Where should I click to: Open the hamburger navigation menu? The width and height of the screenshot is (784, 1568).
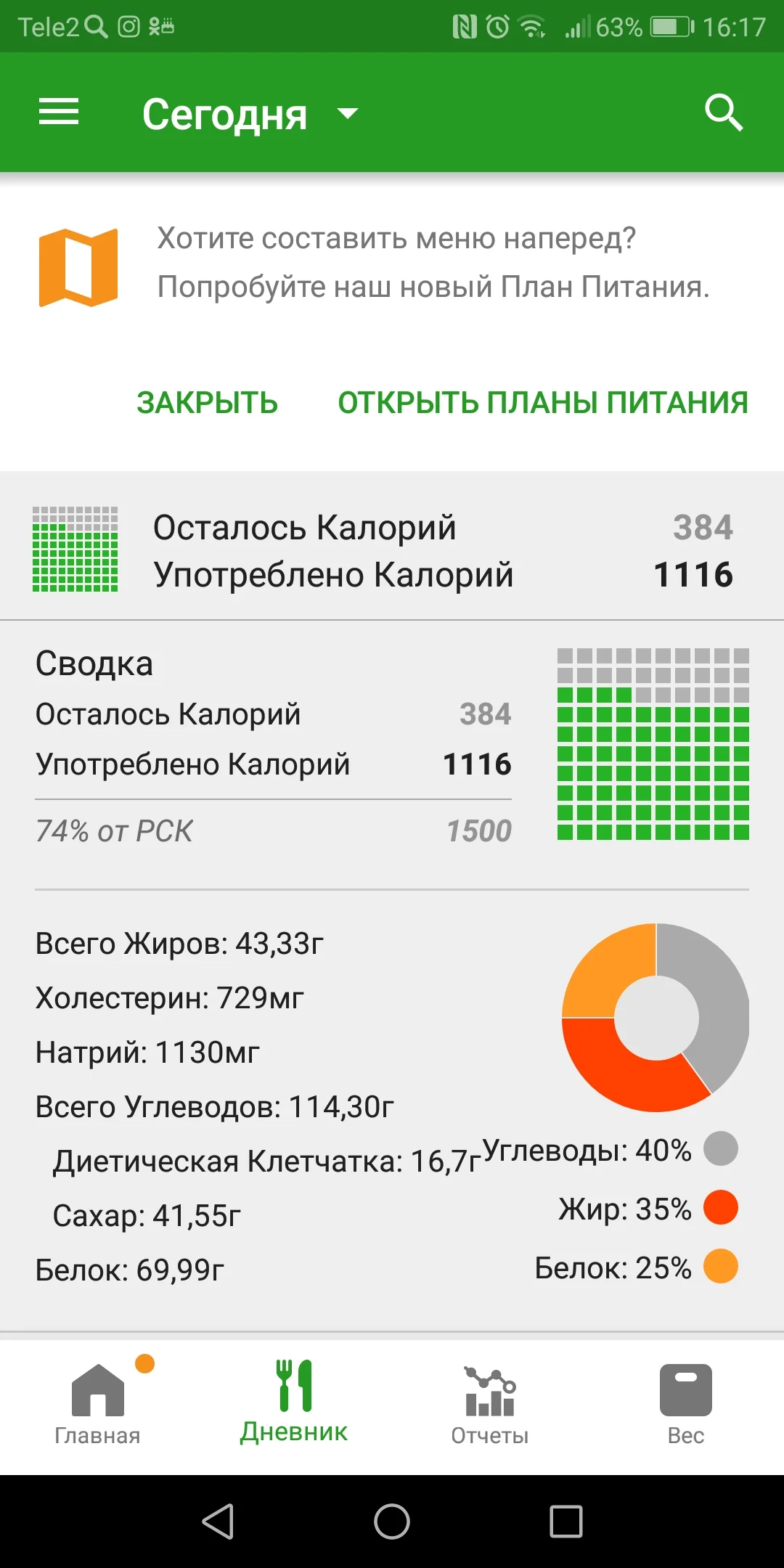59,113
